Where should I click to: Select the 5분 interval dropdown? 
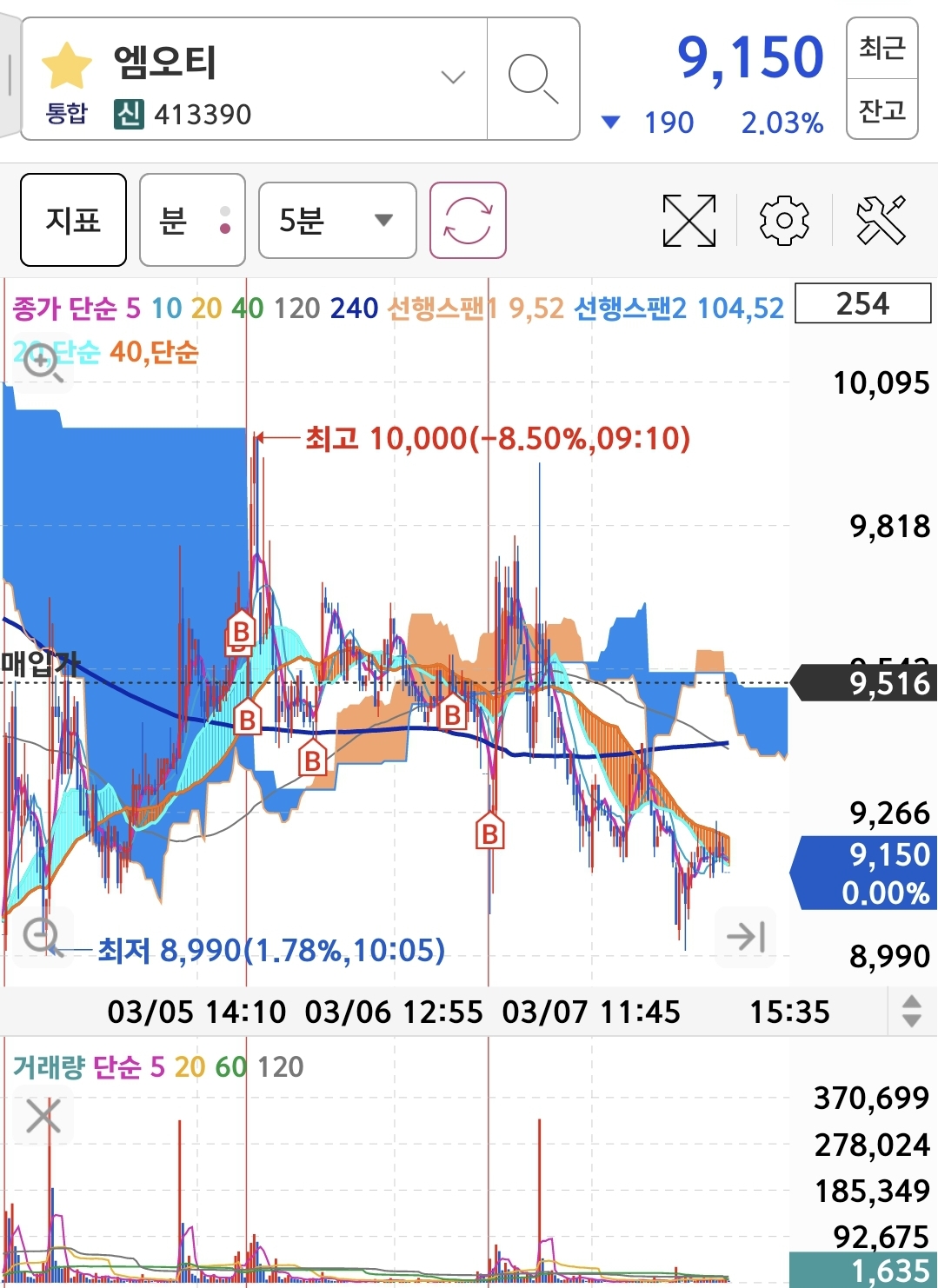[x=337, y=220]
